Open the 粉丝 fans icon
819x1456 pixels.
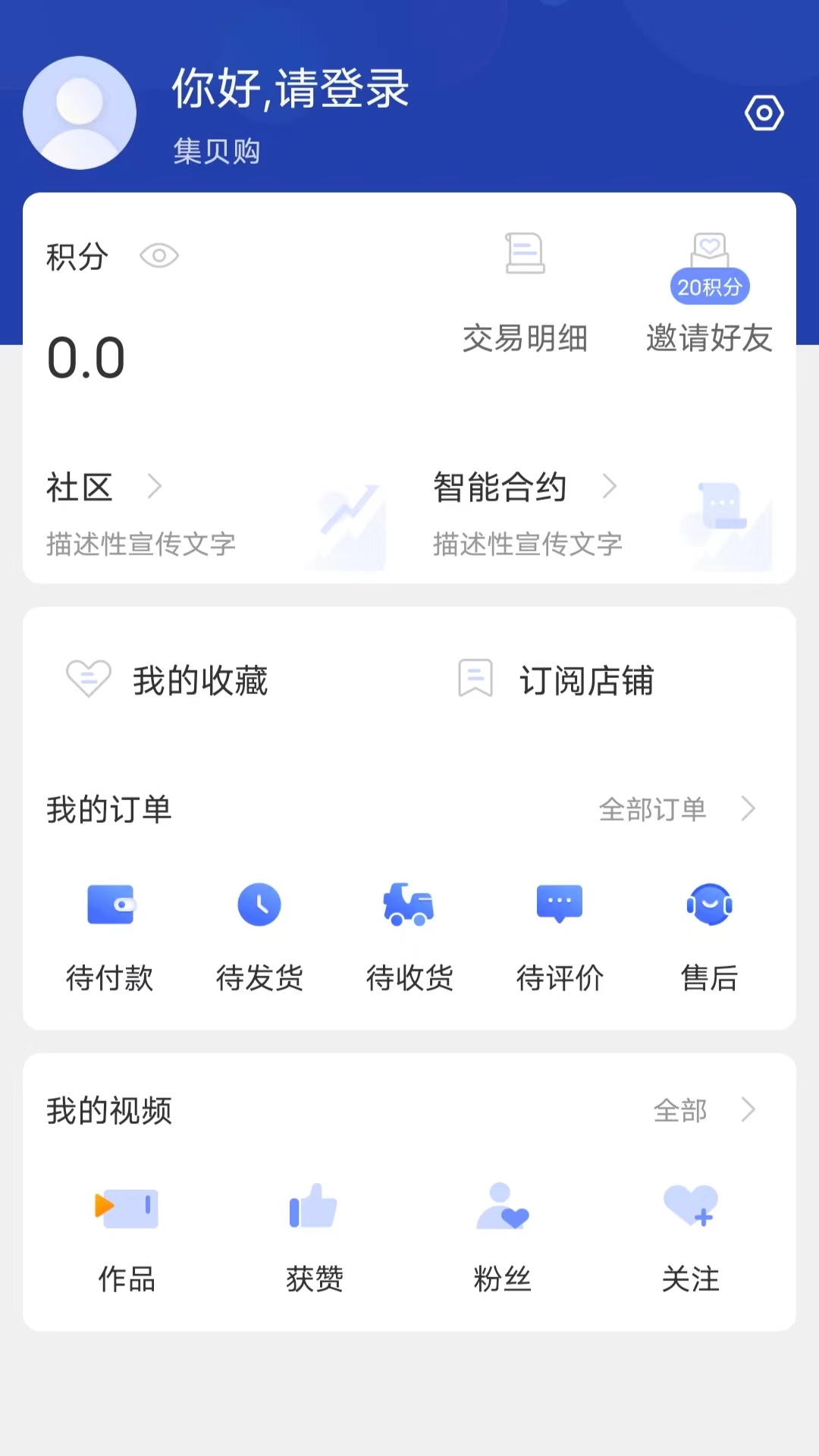[x=503, y=1209]
